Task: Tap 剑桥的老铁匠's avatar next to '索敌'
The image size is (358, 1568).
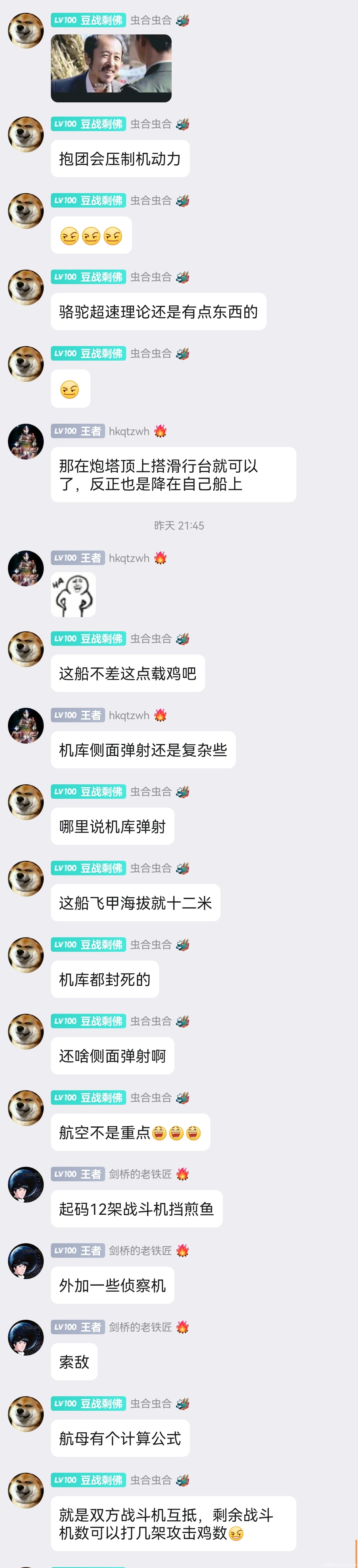Action: (26, 1338)
